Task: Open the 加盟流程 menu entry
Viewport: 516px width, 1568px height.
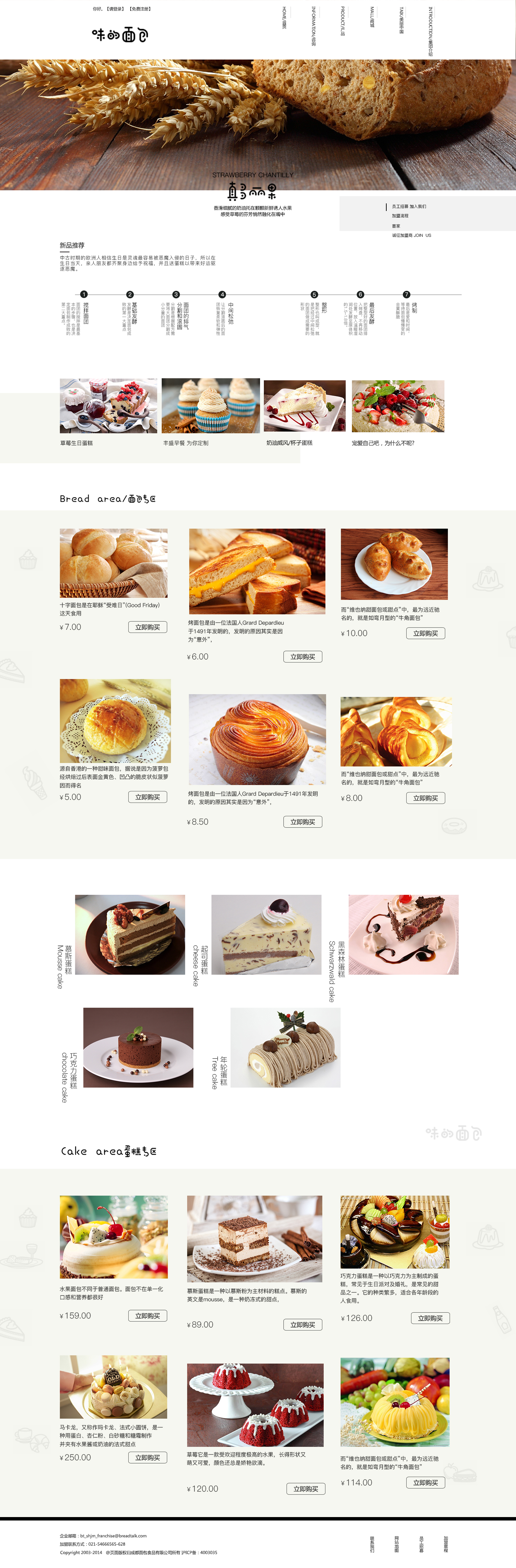Action: 400,215
